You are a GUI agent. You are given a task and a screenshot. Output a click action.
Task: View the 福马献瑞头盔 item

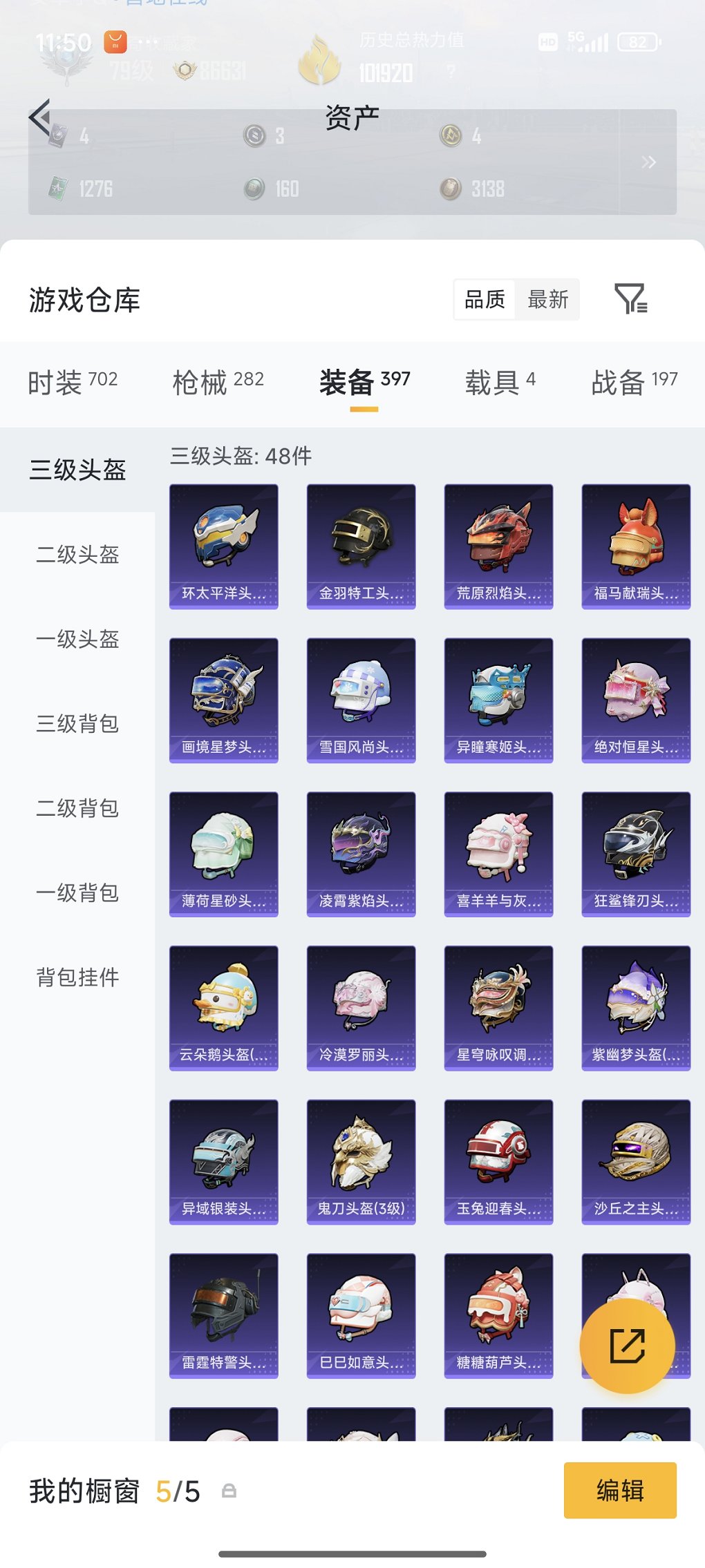coord(636,546)
